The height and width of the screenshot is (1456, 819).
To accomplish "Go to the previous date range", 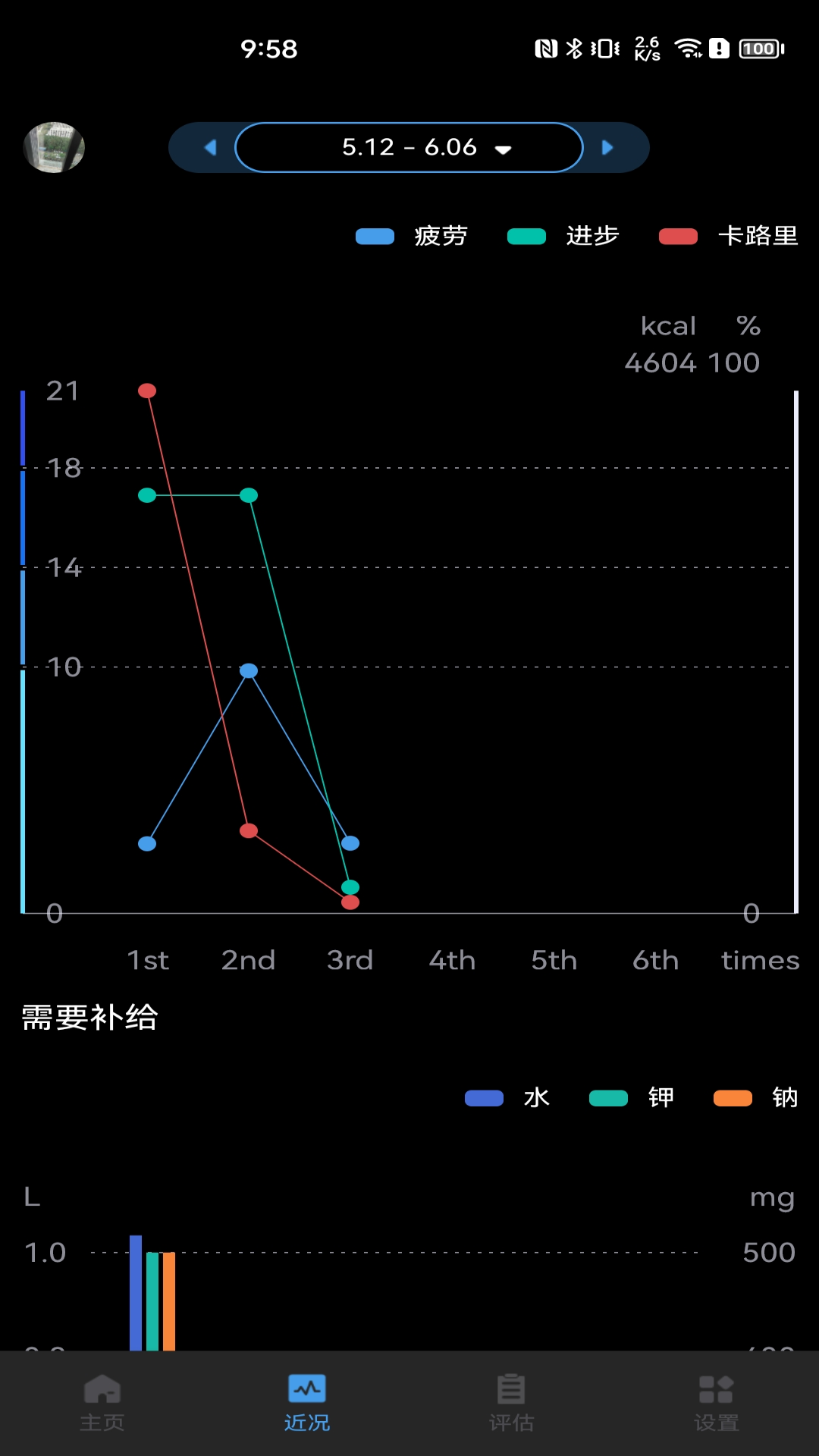I will [210, 147].
